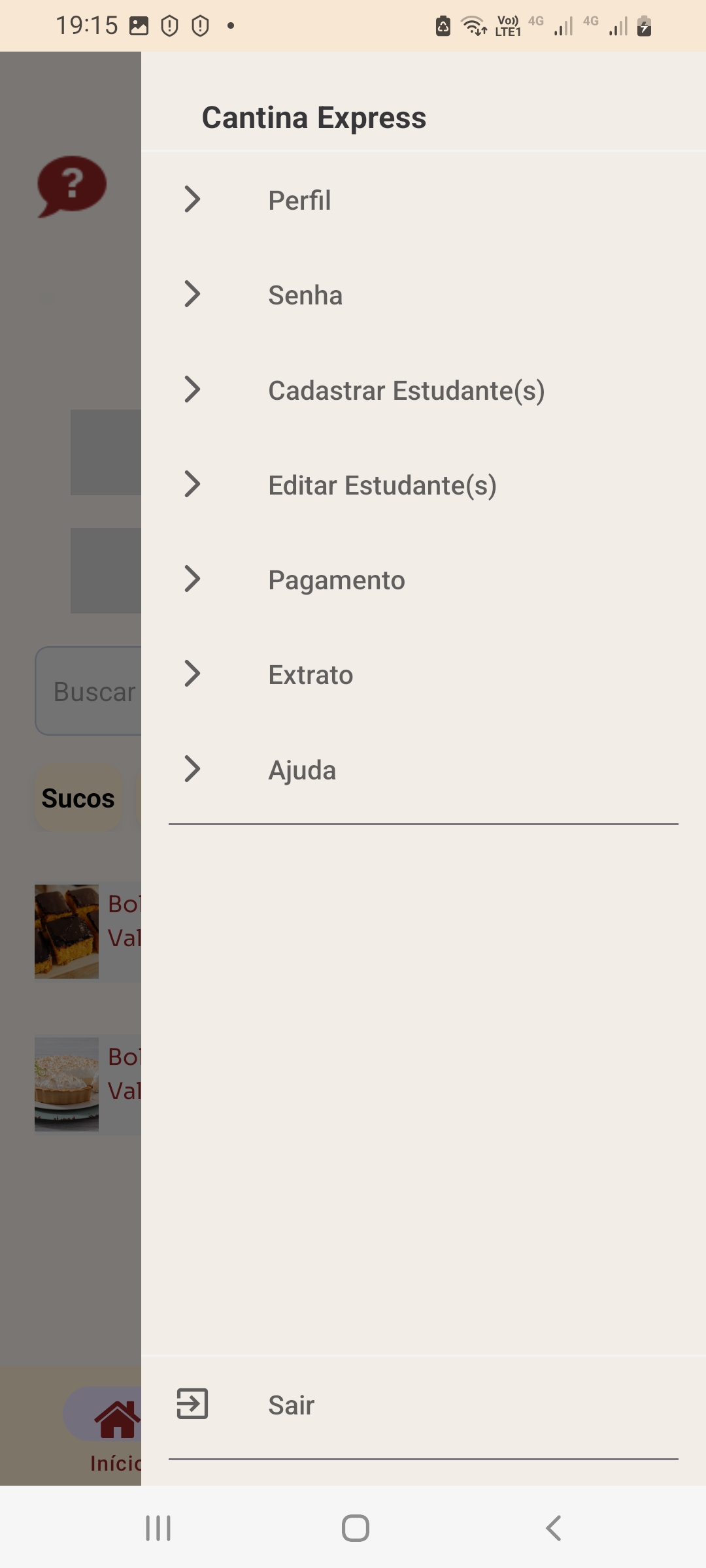Open the Pagamento menu entry

coord(336,579)
